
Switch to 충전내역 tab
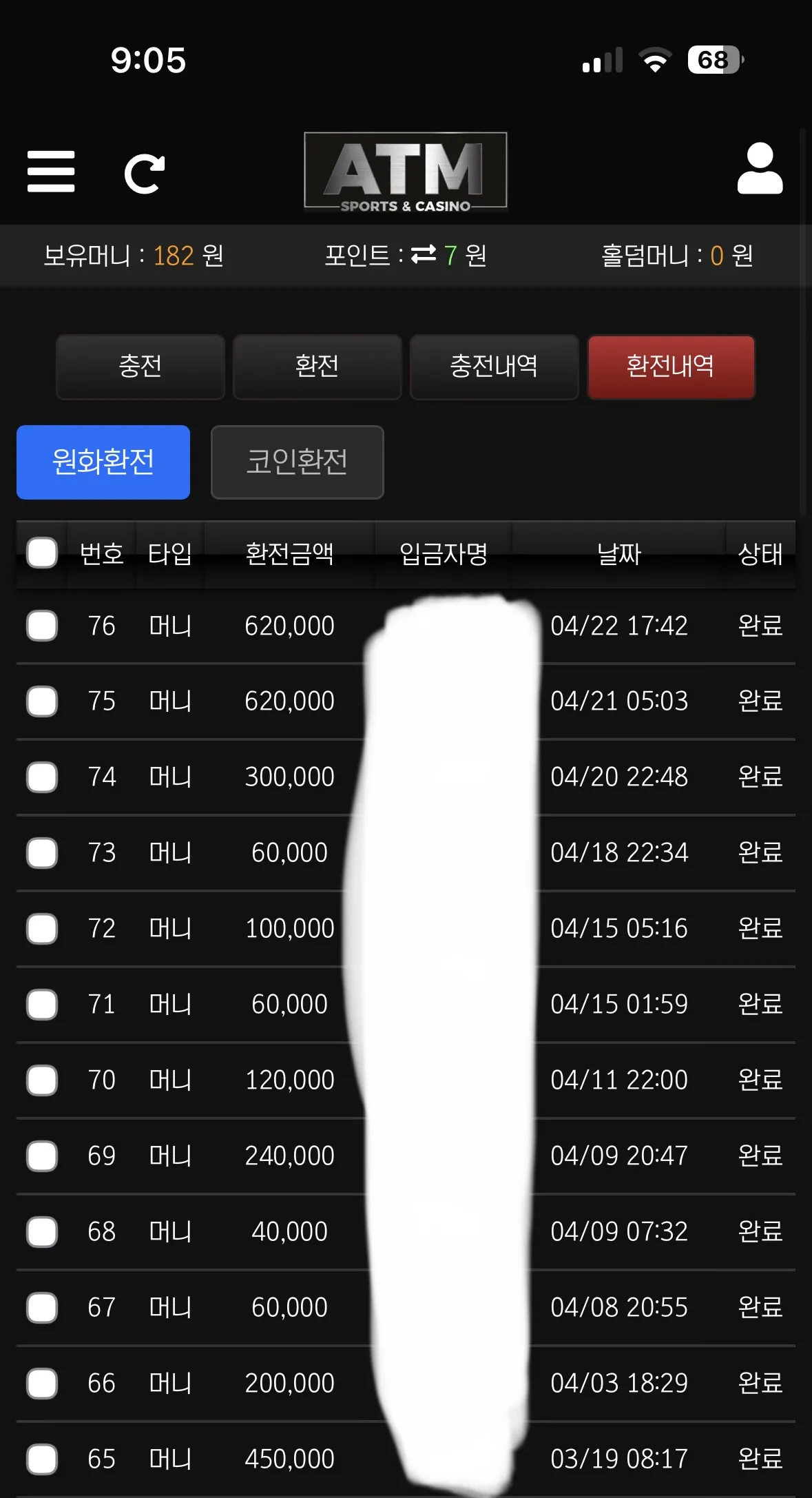(494, 367)
